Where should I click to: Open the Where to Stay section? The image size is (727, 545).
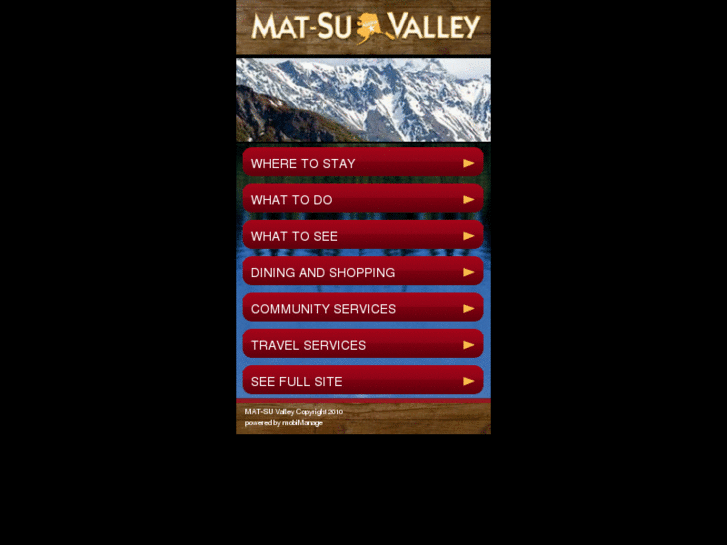click(x=362, y=163)
